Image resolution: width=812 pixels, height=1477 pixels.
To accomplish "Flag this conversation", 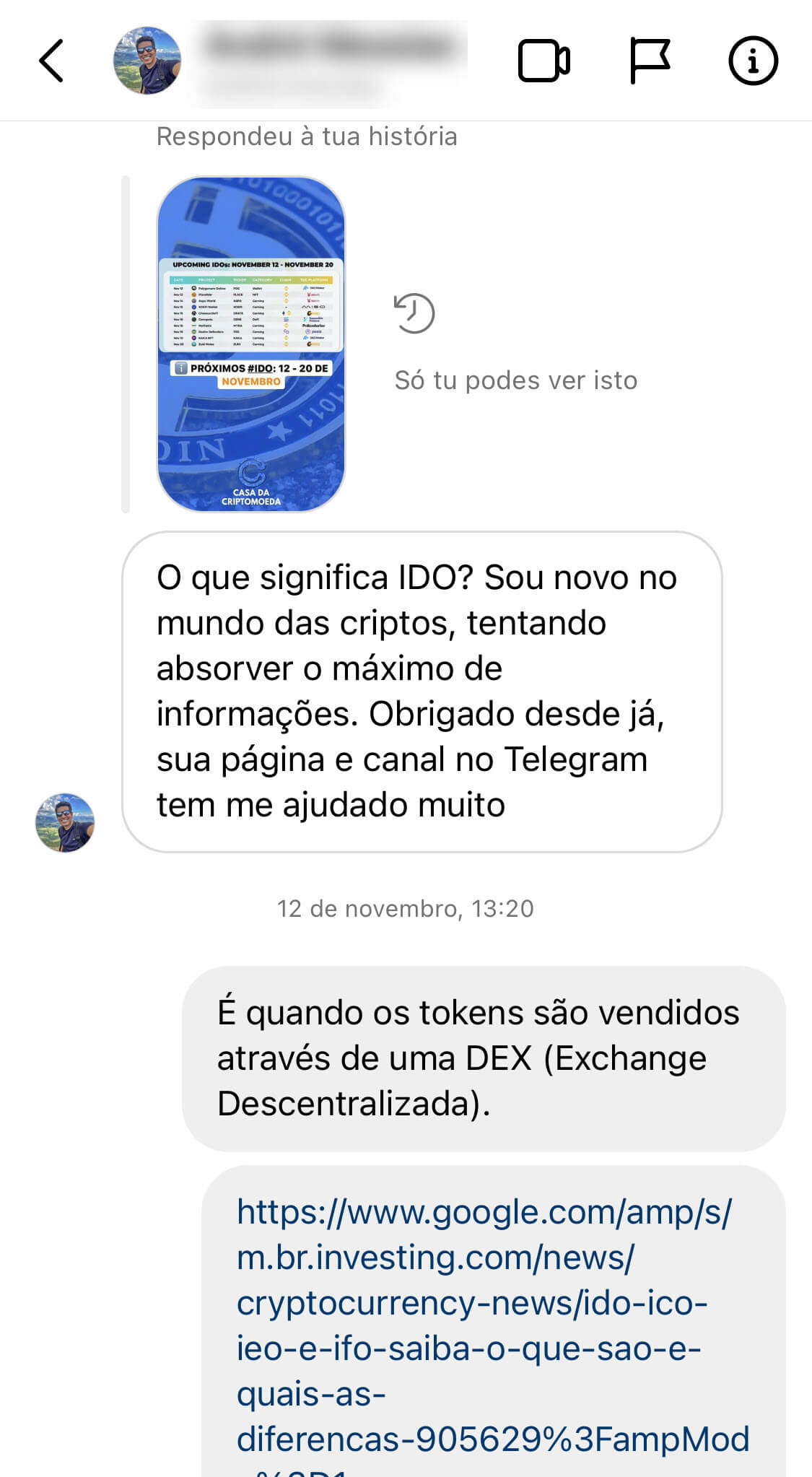I will pos(650,61).
